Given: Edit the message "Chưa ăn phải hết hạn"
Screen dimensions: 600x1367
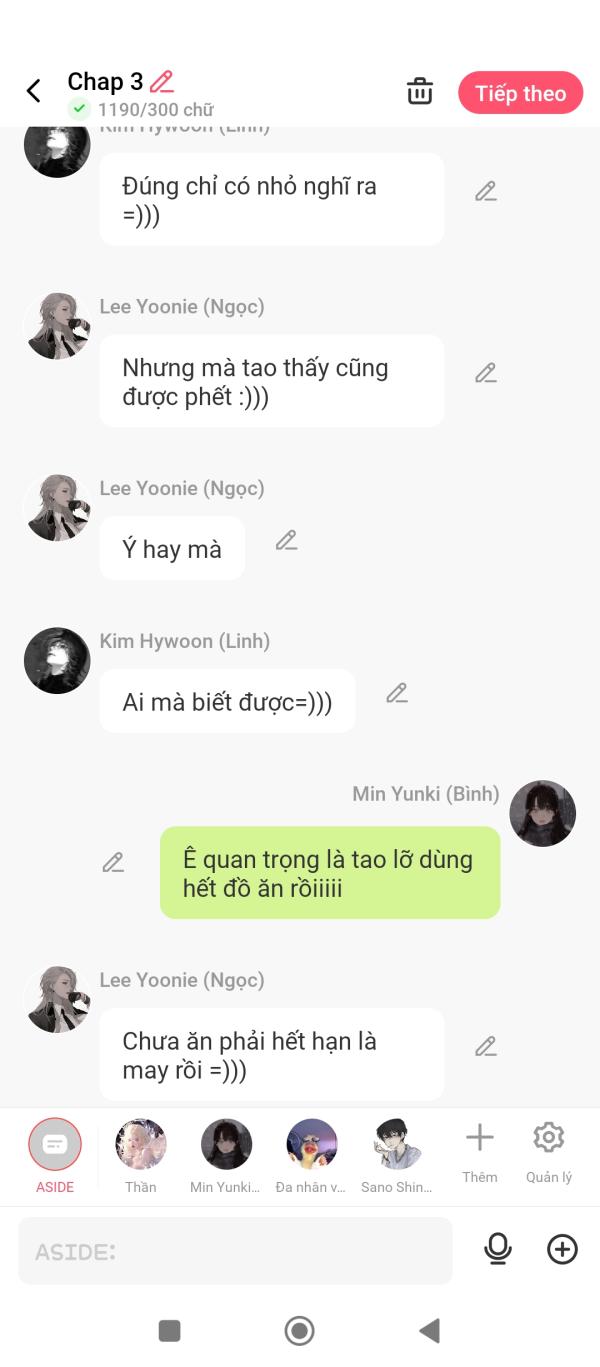Looking at the screenshot, I should pyautogui.click(x=486, y=1047).
